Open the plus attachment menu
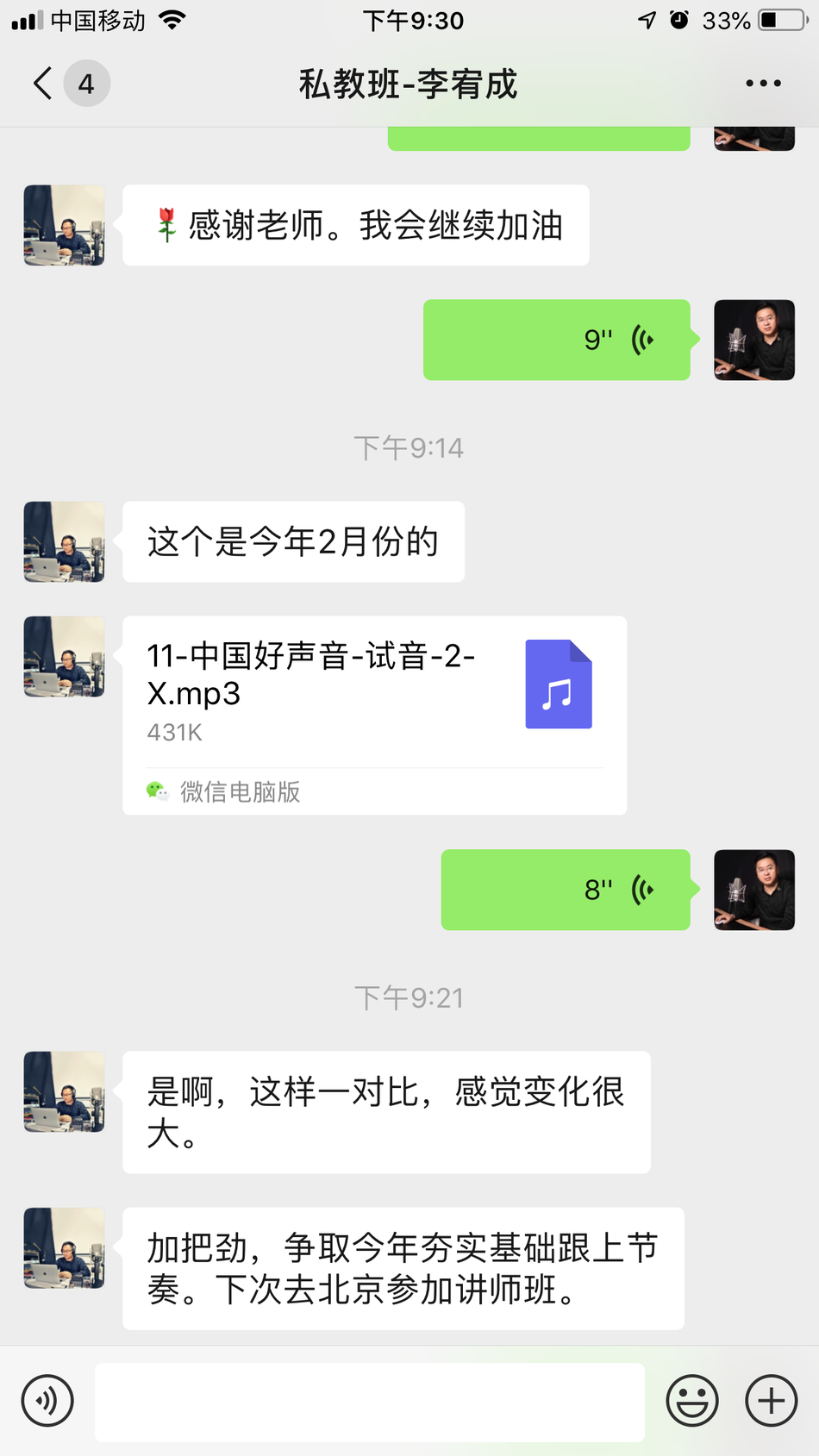819x1456 pixels. coord(771,1401)
